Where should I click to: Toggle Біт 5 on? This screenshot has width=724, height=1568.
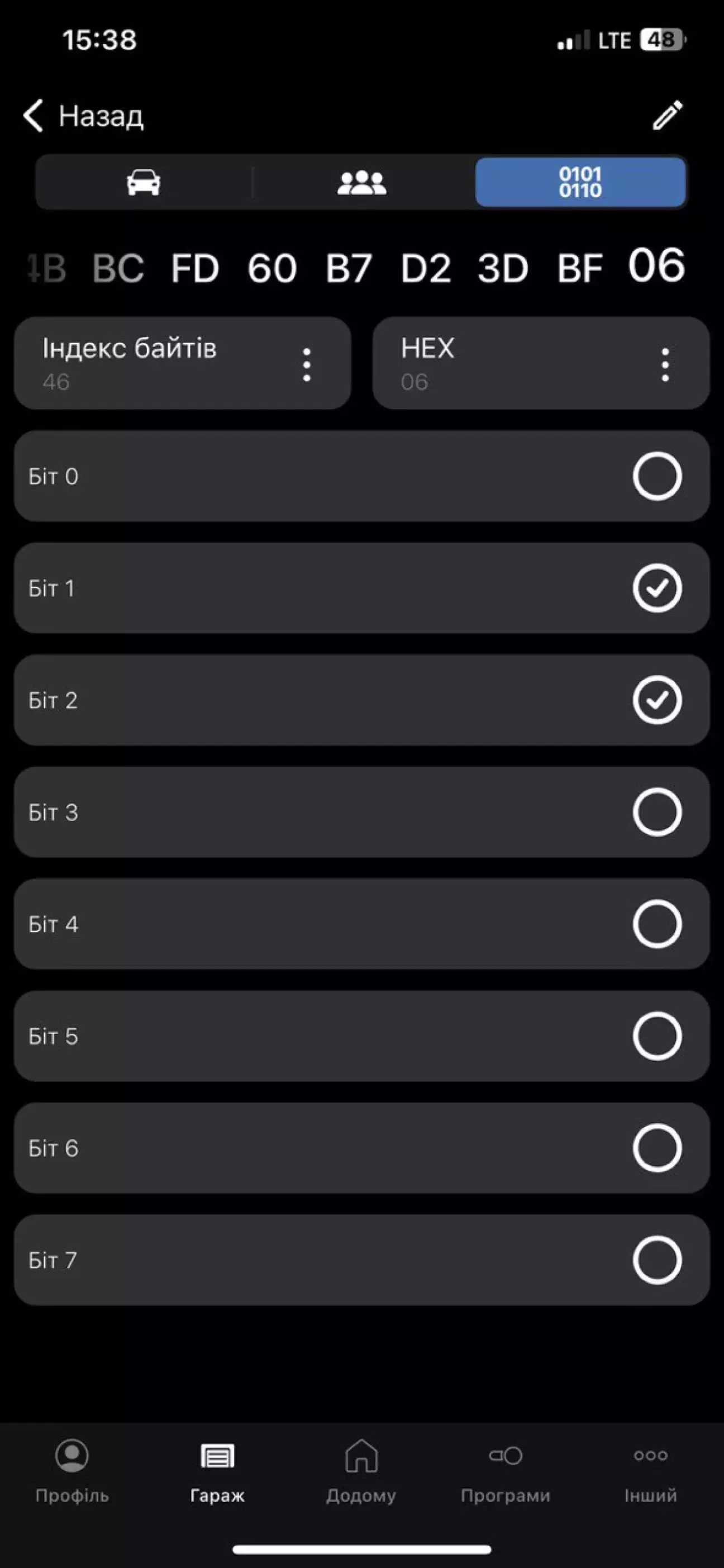tap(656, 1036)
